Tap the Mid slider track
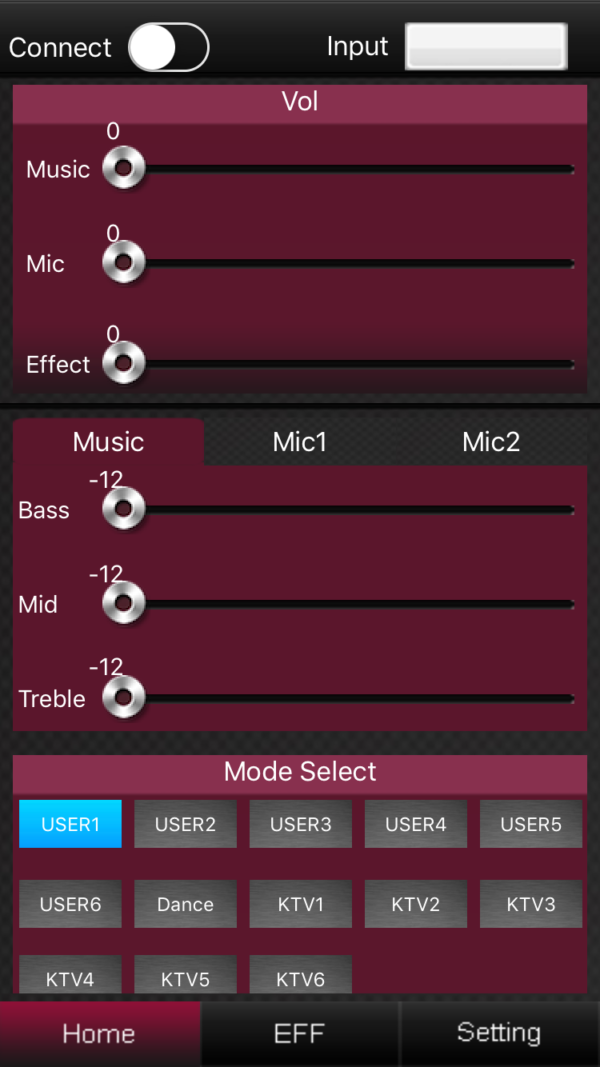Viewport: 600px width, 1067px height. (x=339, y=603)
